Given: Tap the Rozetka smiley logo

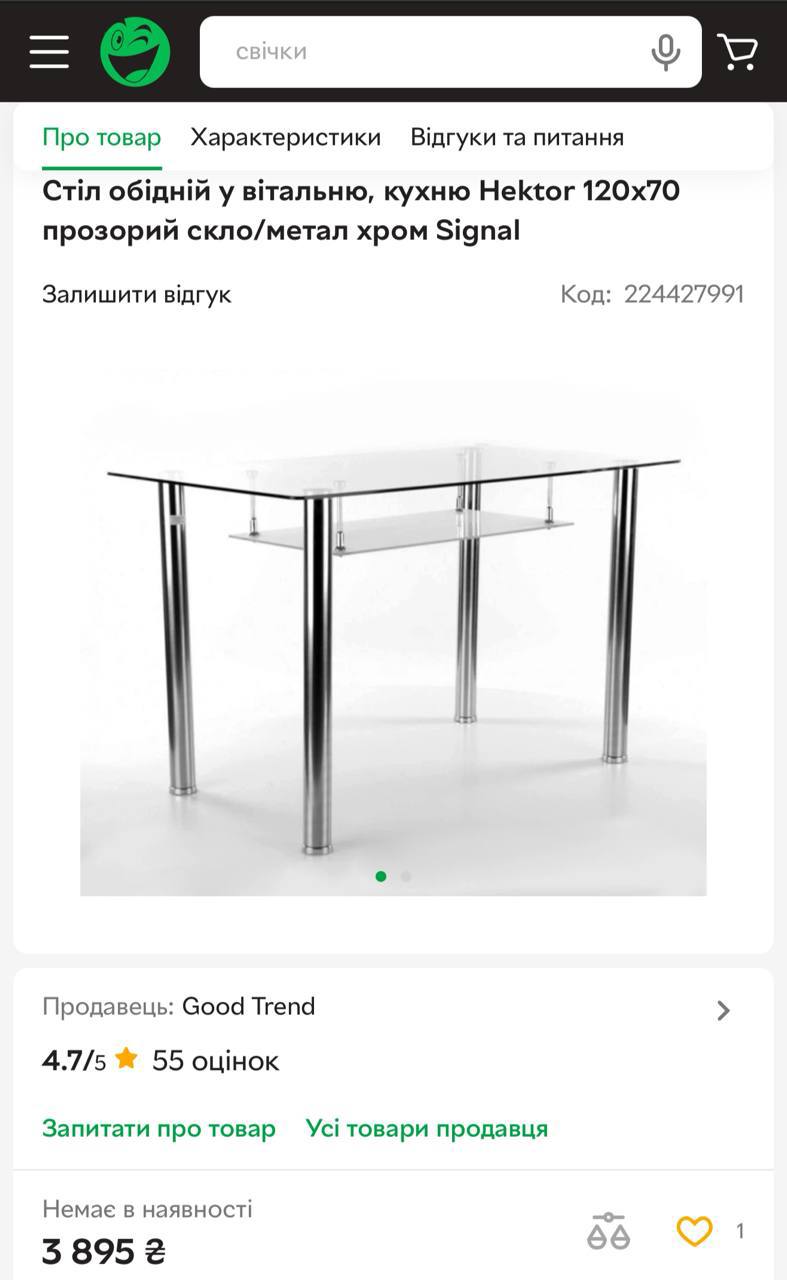Looking at the screenshot, I should click(x=135, y=52).
